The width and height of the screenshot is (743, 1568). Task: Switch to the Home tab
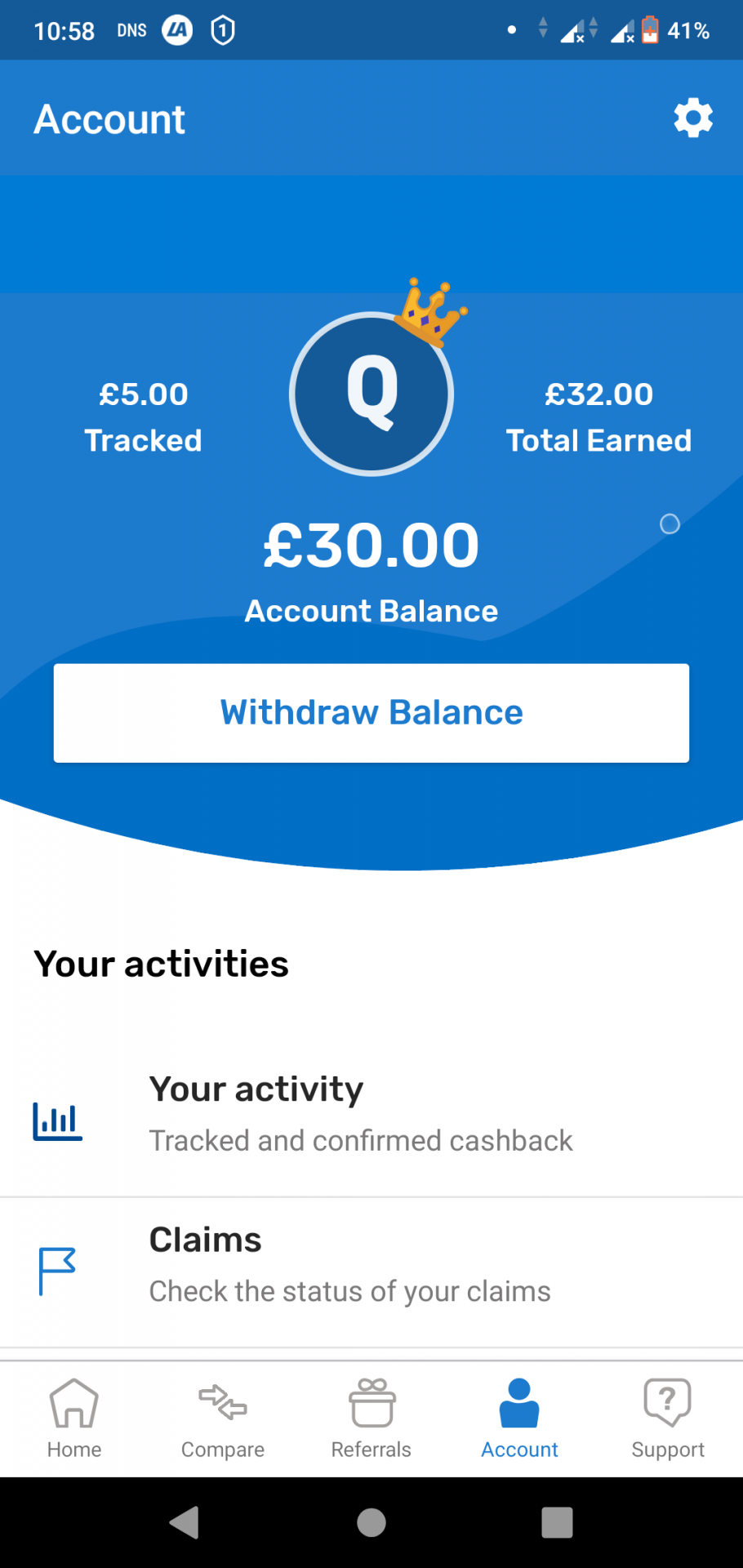tap(74, 1419)
